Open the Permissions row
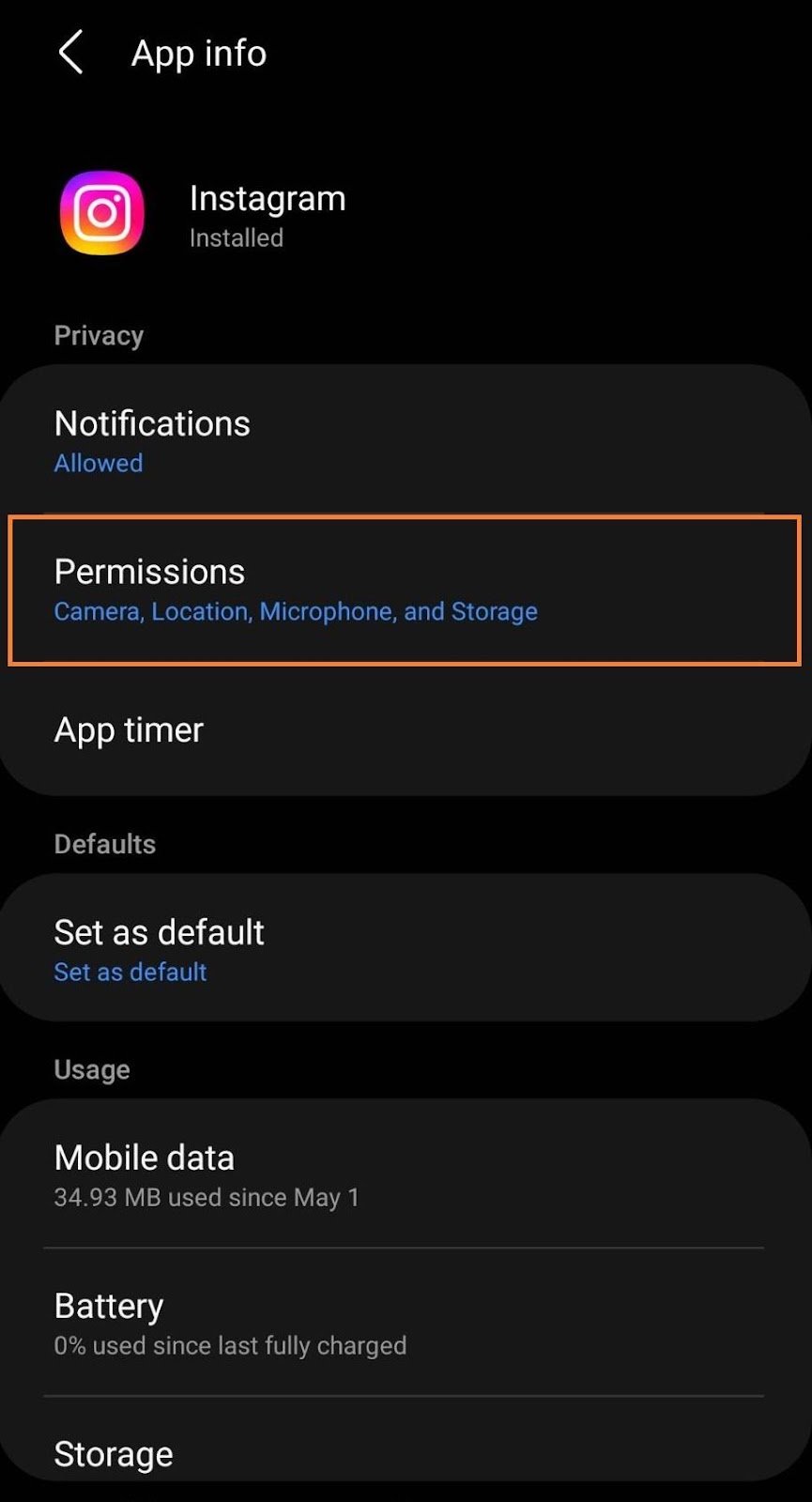 [x=406, y=590]
